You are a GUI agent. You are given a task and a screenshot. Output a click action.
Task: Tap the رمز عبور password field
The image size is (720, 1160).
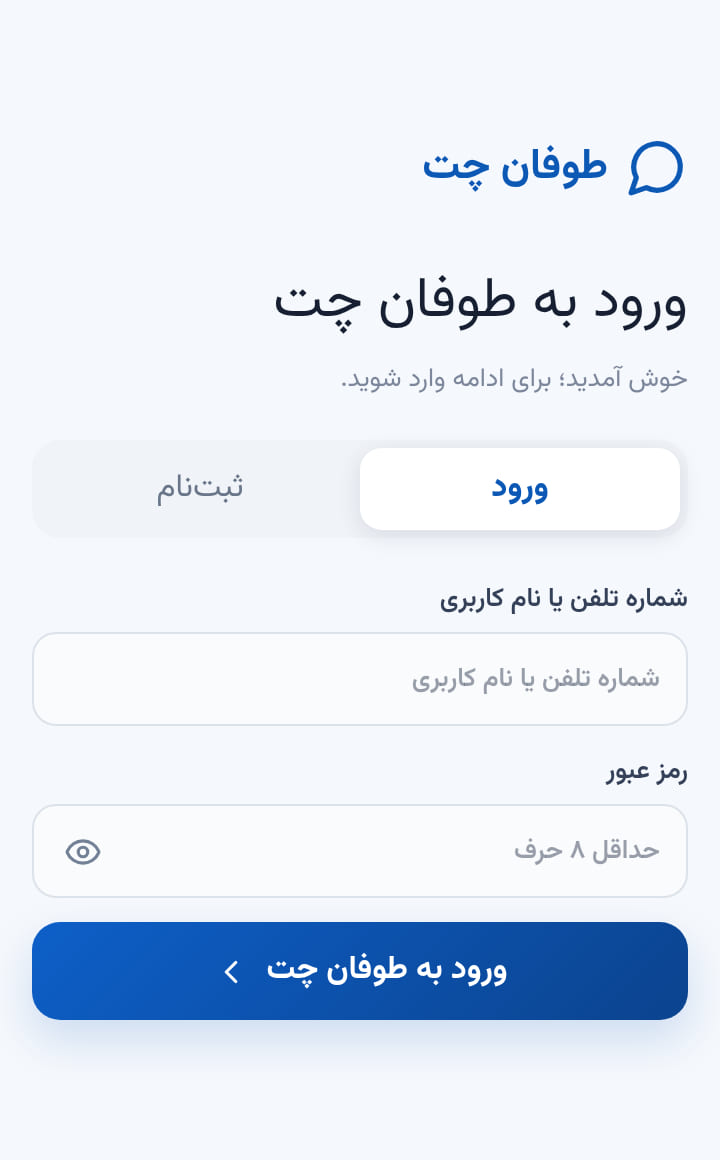click(360, 851)
